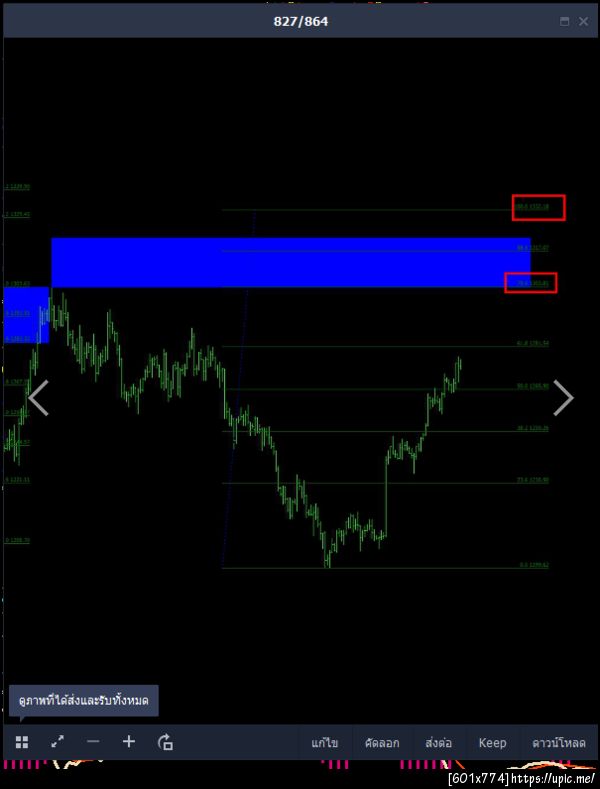Screen dimensions: 600x789
Task: Copy the image with คัดลอก
Action: 381,743
